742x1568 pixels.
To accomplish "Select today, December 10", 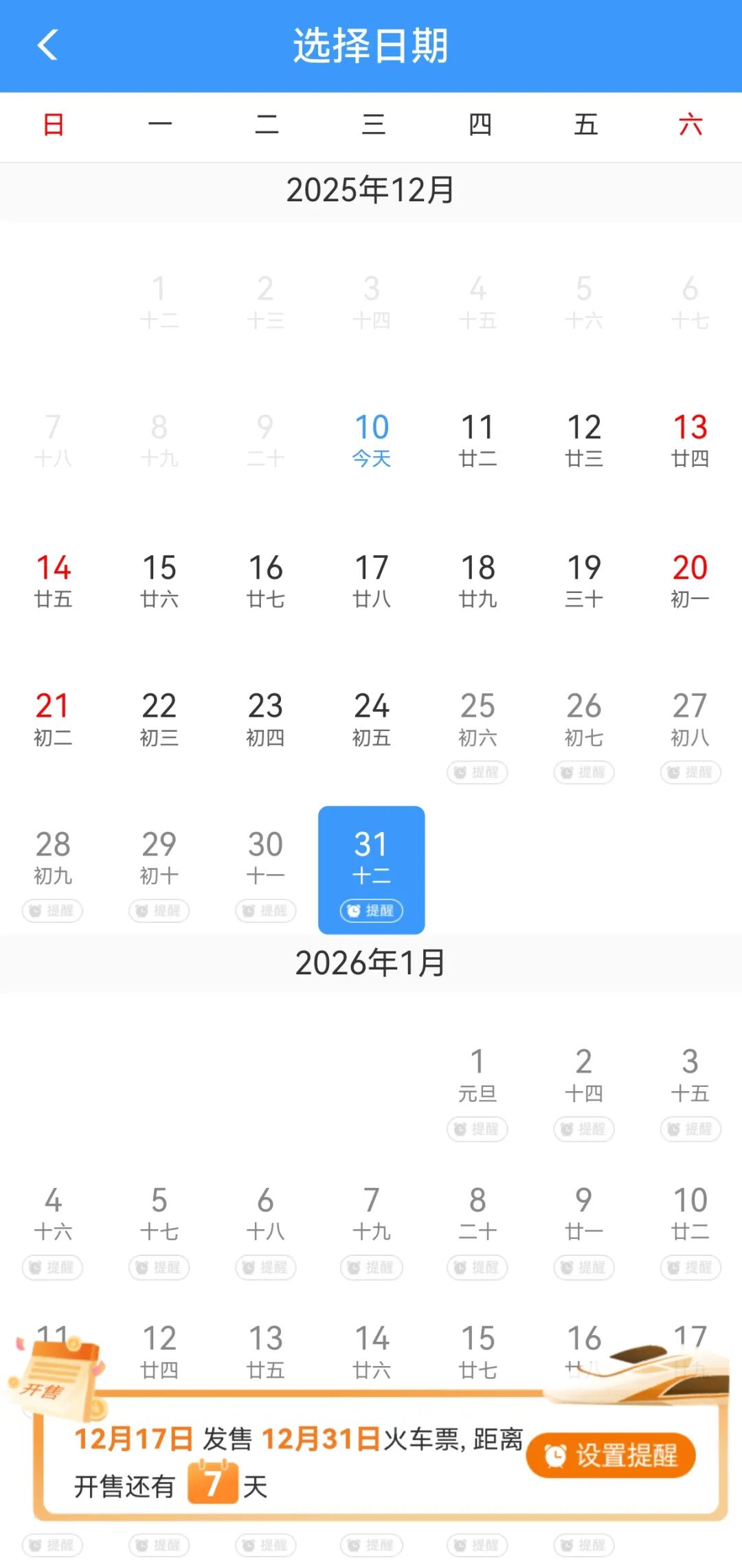I will point(372,440).
